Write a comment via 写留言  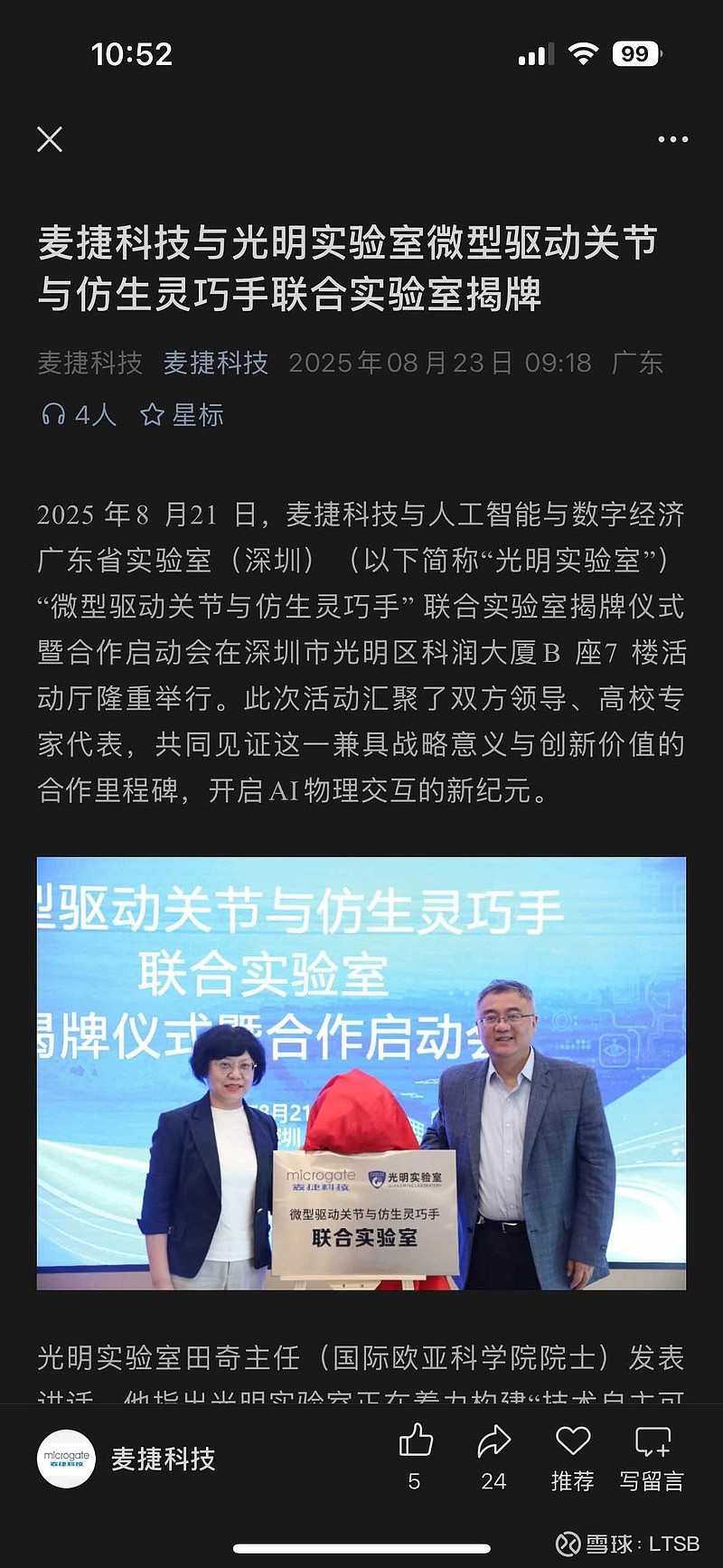tap(652, 1457)
